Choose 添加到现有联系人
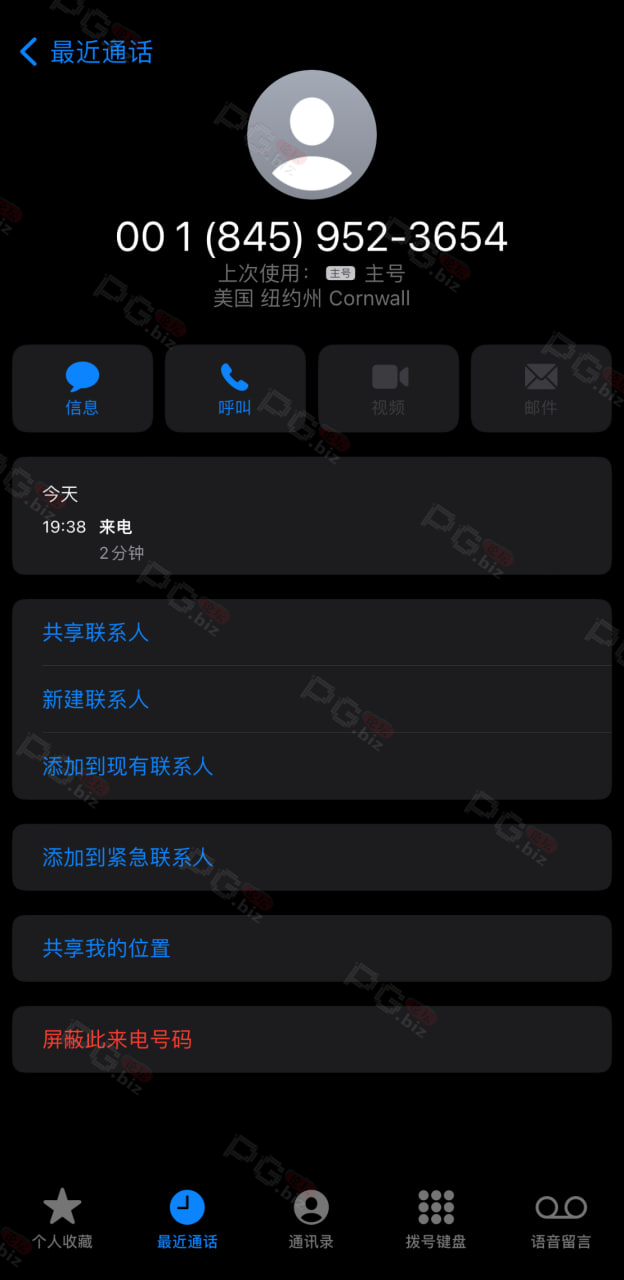The width and height of the screenshot is (624, 1280). pos(312,766)
